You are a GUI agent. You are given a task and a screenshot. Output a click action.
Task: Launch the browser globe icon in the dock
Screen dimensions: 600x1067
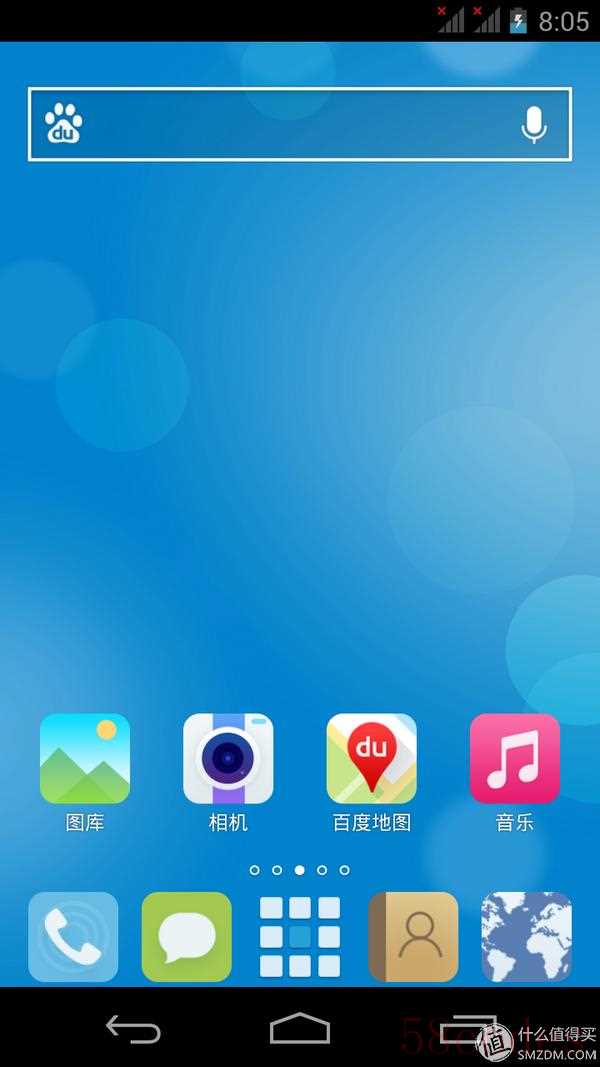[526, 937]
